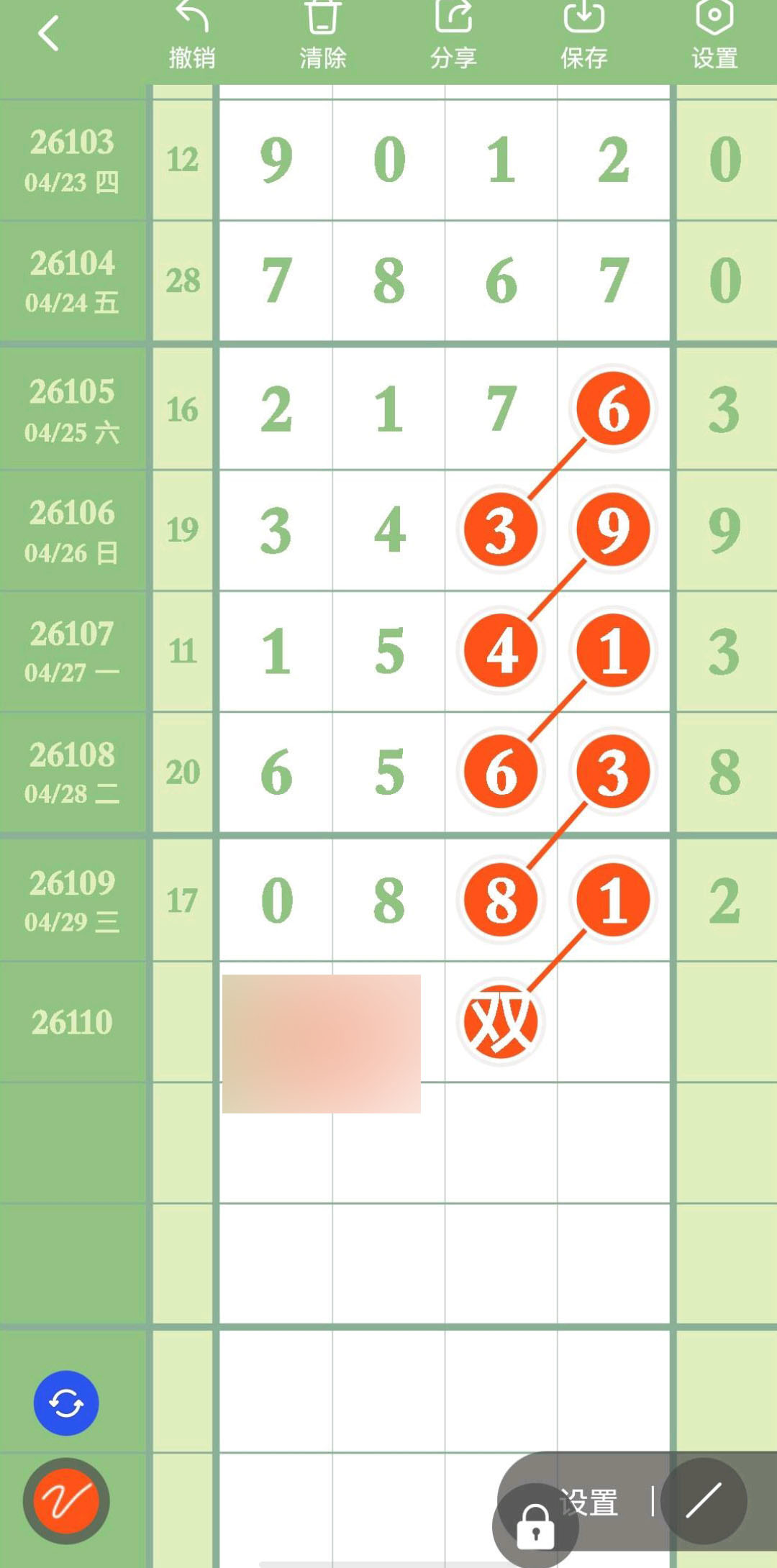Screen dimensions: 777x1568
Task: Save the chart with 保存
Action: (583, 36)
